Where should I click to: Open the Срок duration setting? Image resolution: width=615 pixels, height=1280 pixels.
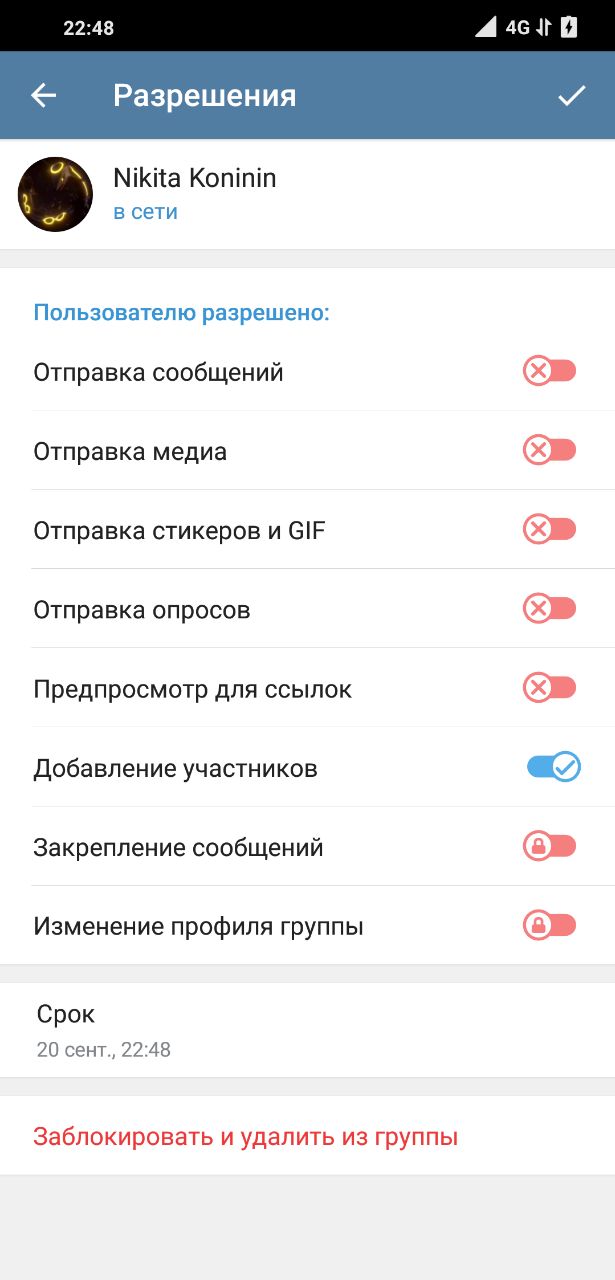307,1030
